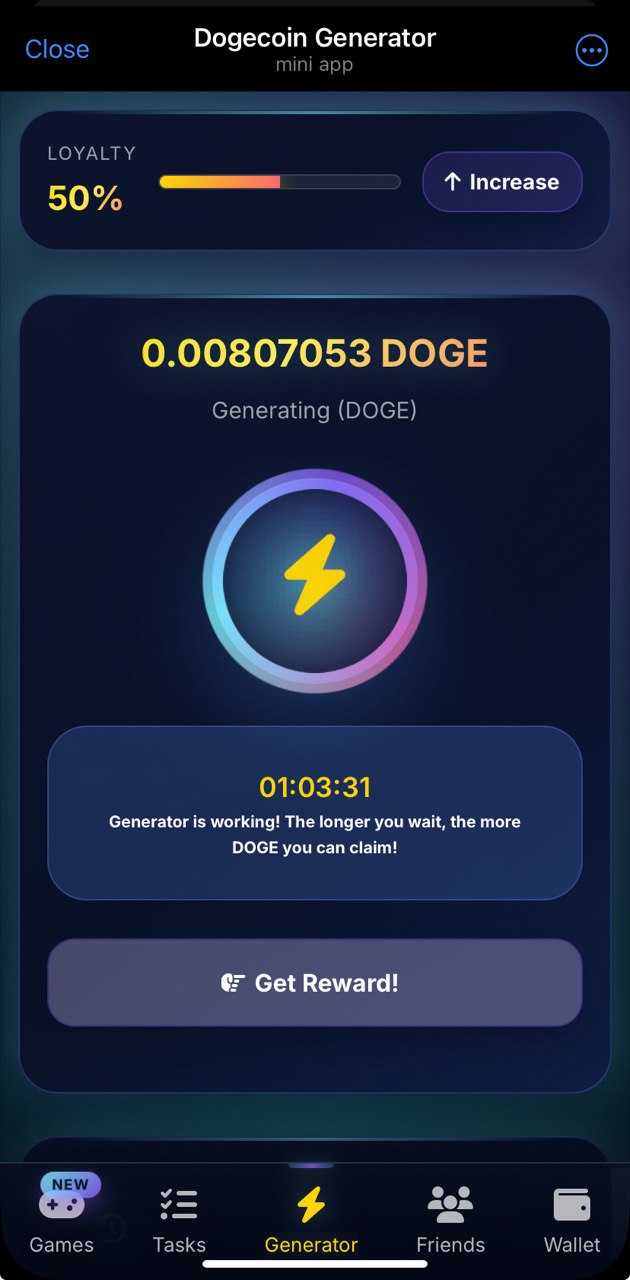Tap the Increase loyalty button
The image size is (630, 1280).
[502, 182]
